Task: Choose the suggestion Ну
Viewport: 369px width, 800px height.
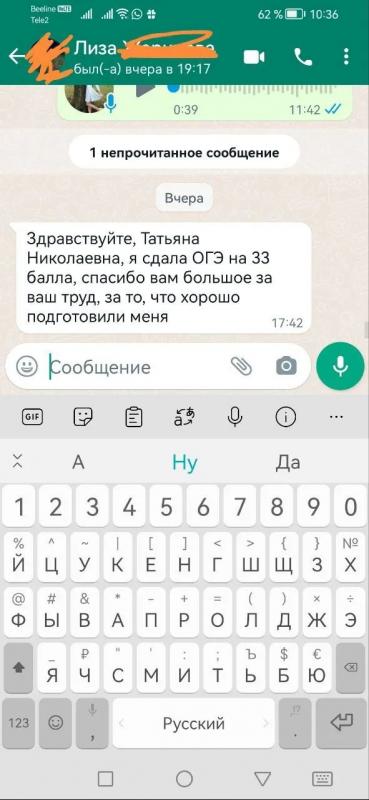Action: (x=184, y=463)
